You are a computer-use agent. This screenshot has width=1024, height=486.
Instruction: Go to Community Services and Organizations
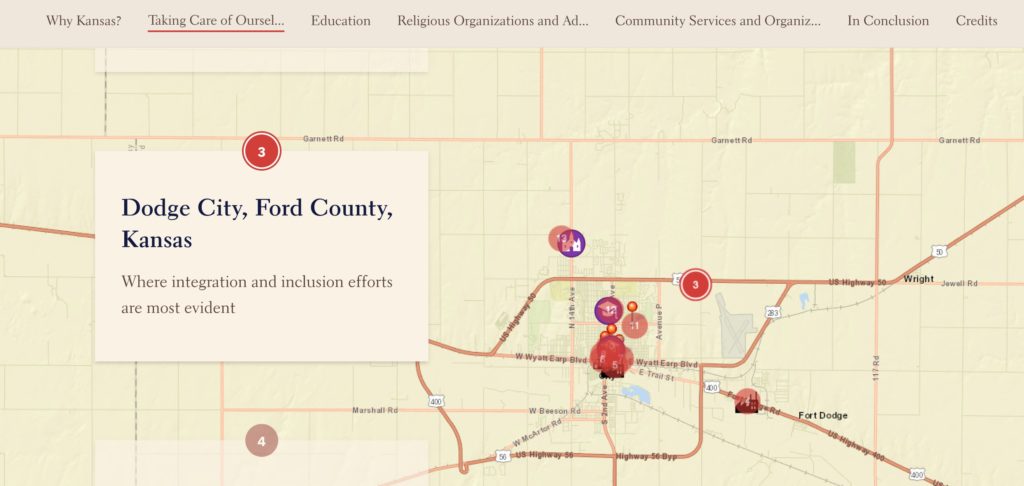[x=717, y=20]
